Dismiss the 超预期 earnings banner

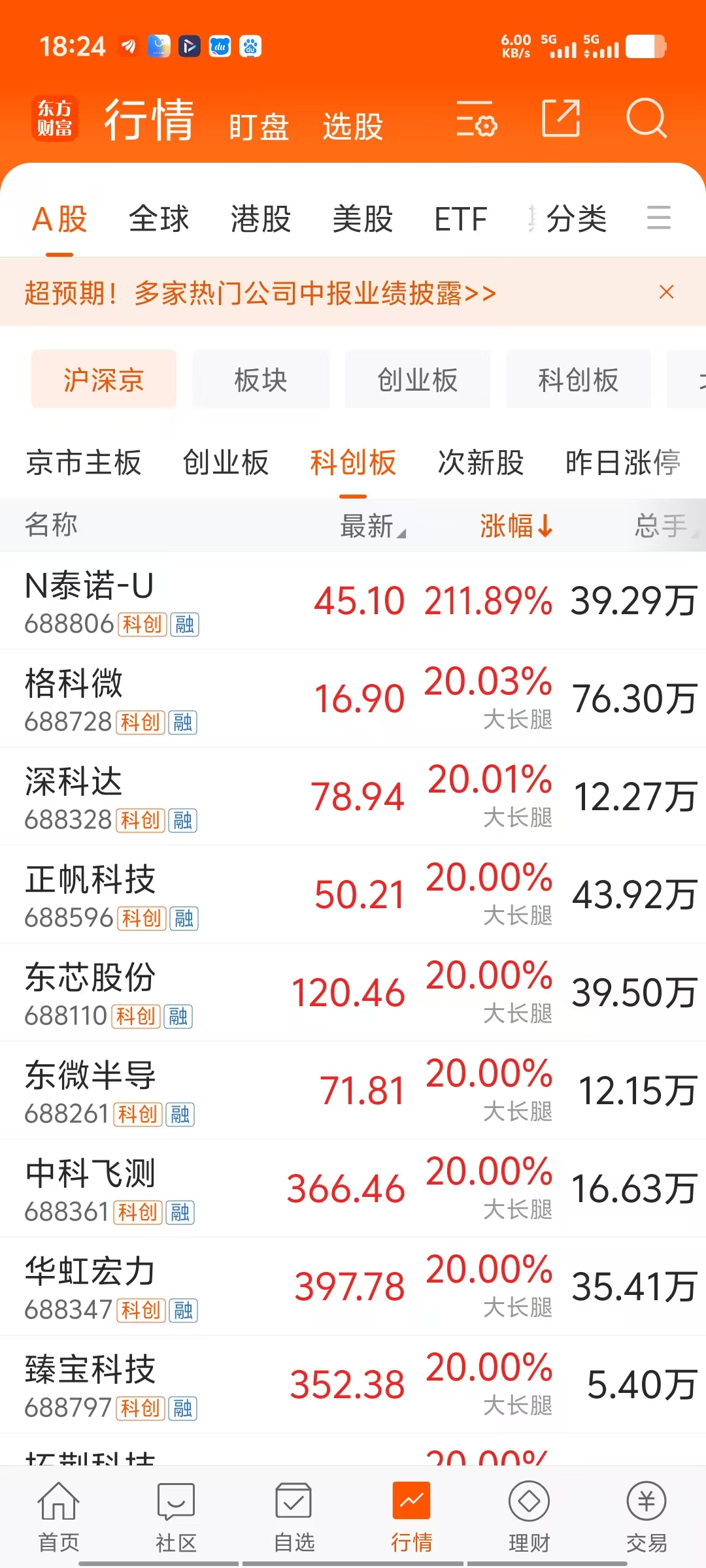click(666, 292)
